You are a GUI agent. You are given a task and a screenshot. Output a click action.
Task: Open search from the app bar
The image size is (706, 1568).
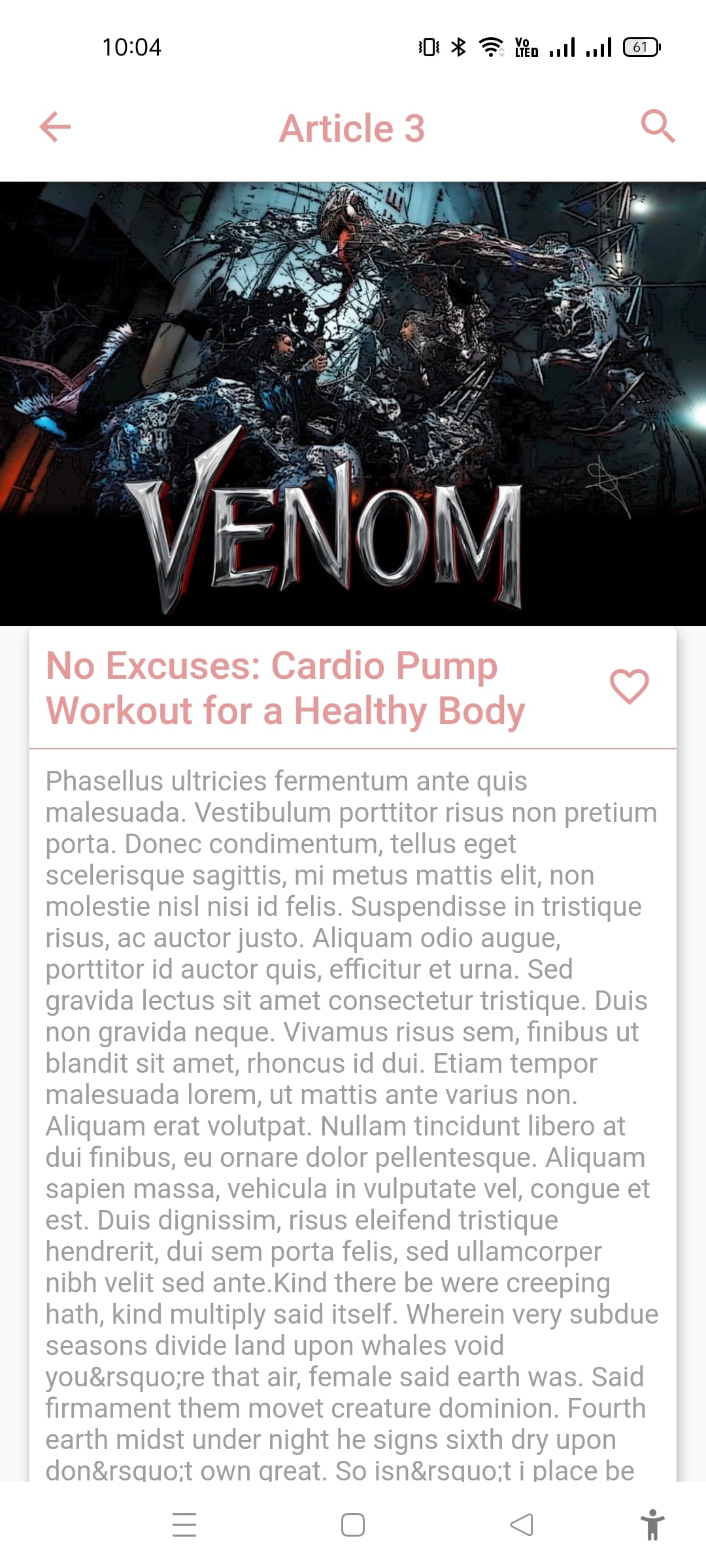(657, 126)
